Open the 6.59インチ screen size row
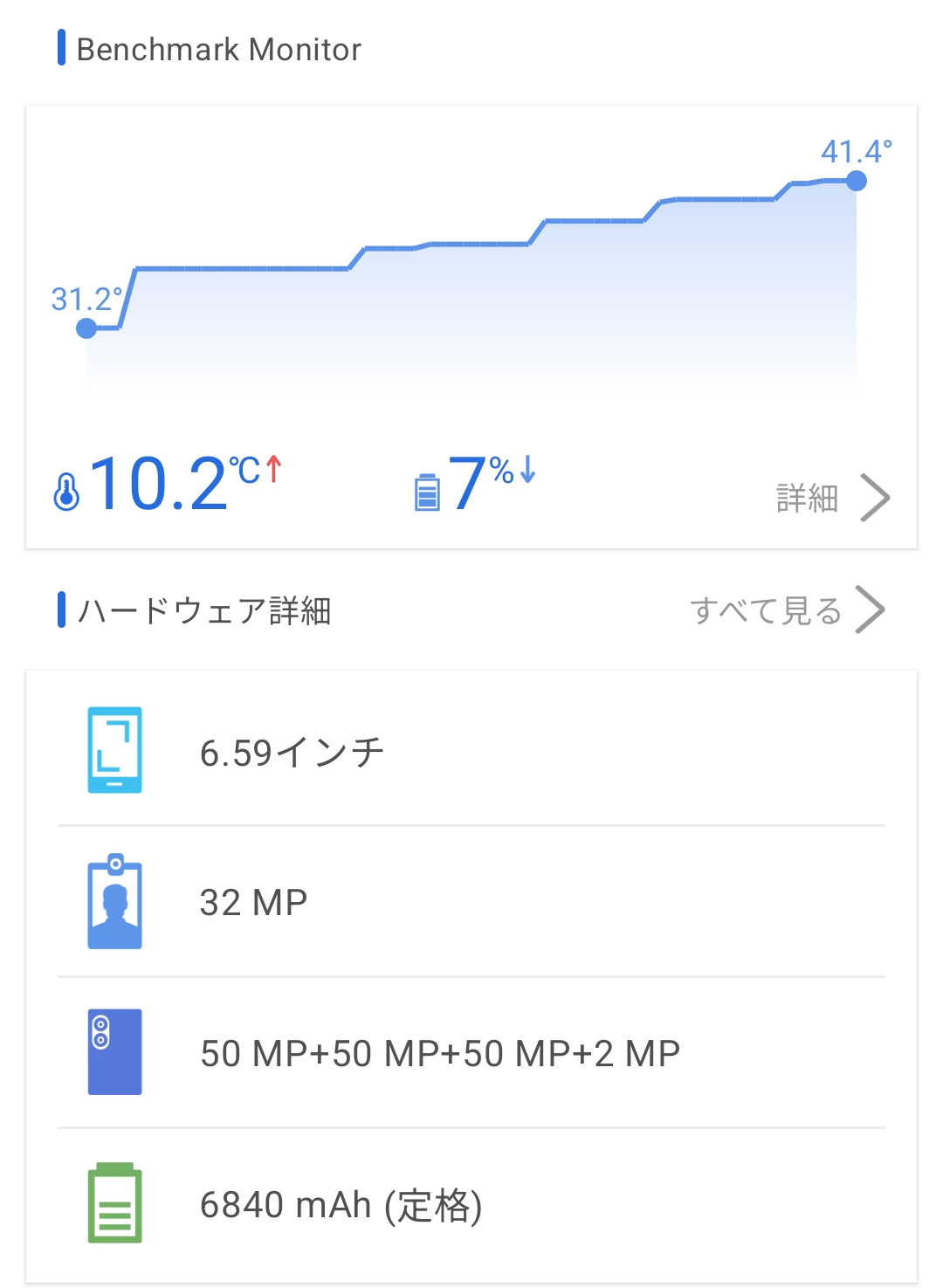The height and width of the screenshot is (1288, 943). click(x=471, y=751)
